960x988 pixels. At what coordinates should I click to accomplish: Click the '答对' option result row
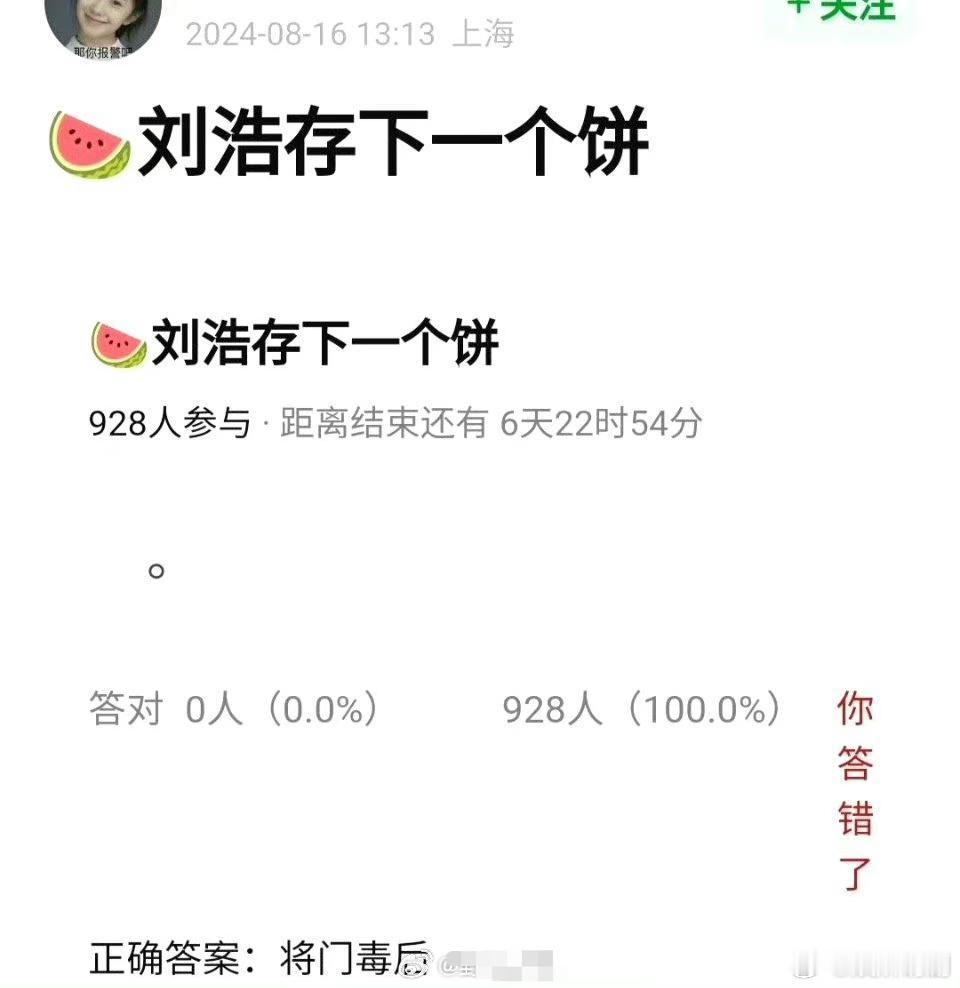tap(230, 710)
